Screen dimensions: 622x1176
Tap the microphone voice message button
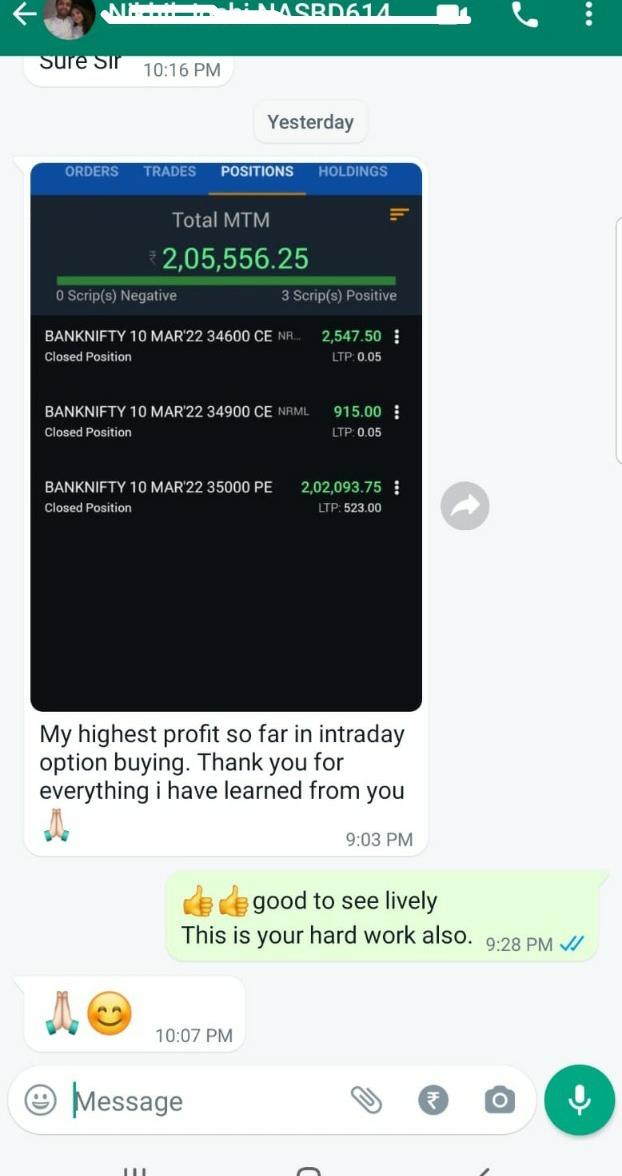click(x=579, y=1100)
